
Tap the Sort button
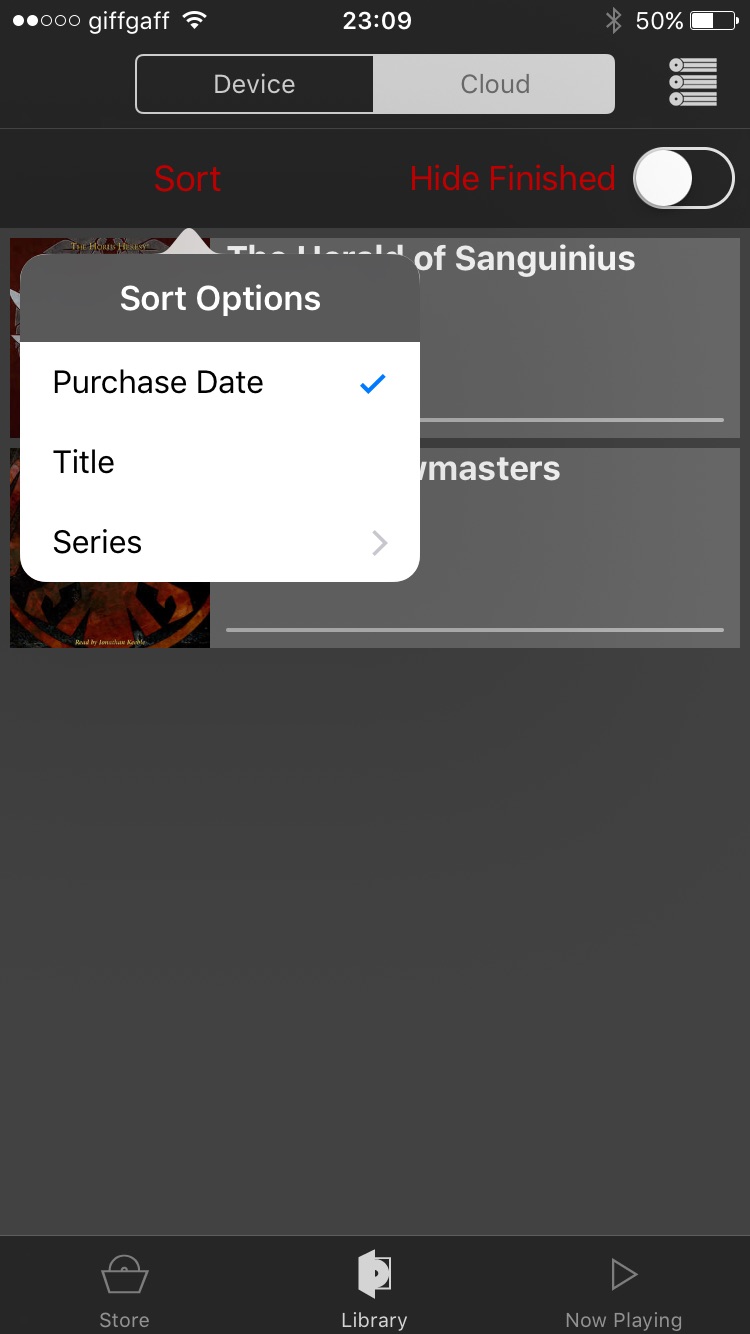pyautogui.click(x=187, y=179)
